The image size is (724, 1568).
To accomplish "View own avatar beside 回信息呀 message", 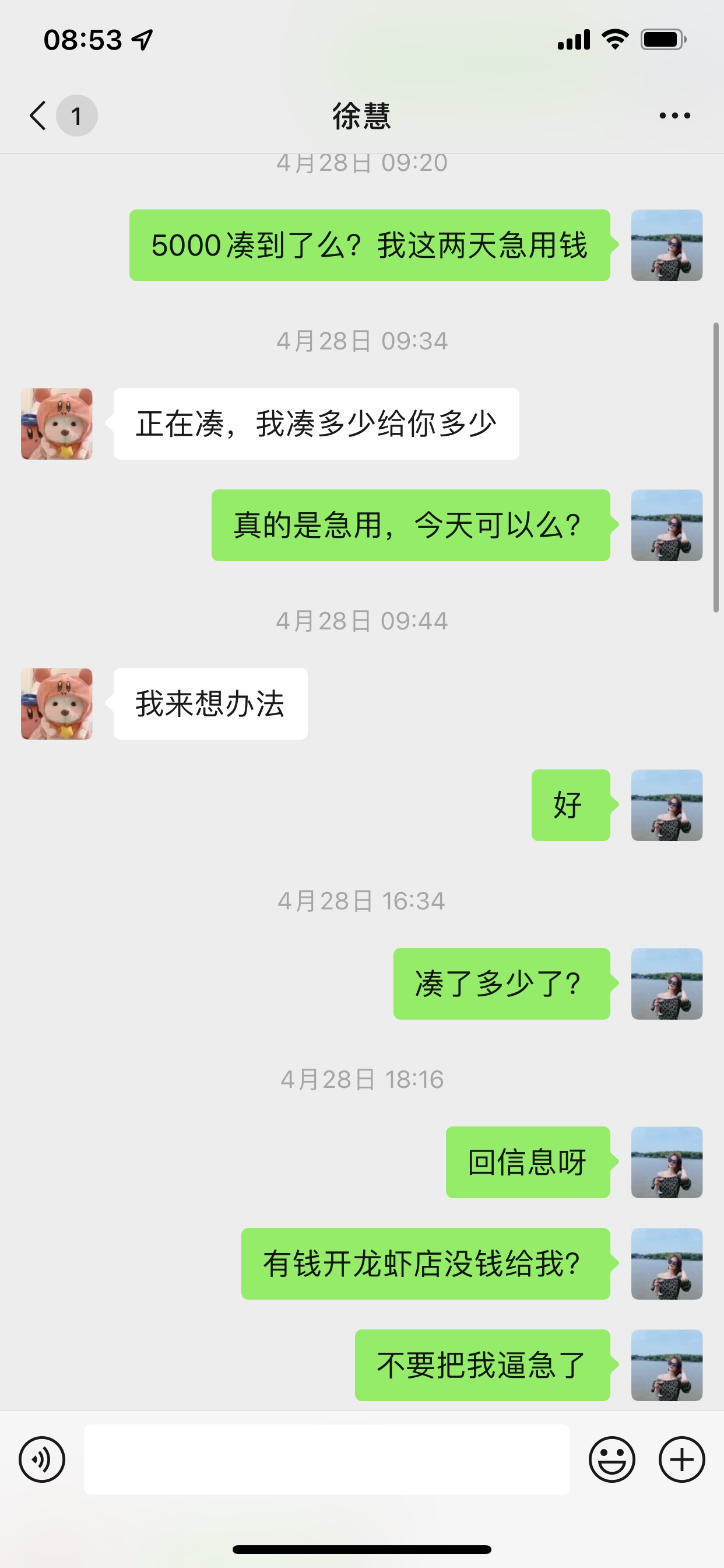I will point(667,1162).
